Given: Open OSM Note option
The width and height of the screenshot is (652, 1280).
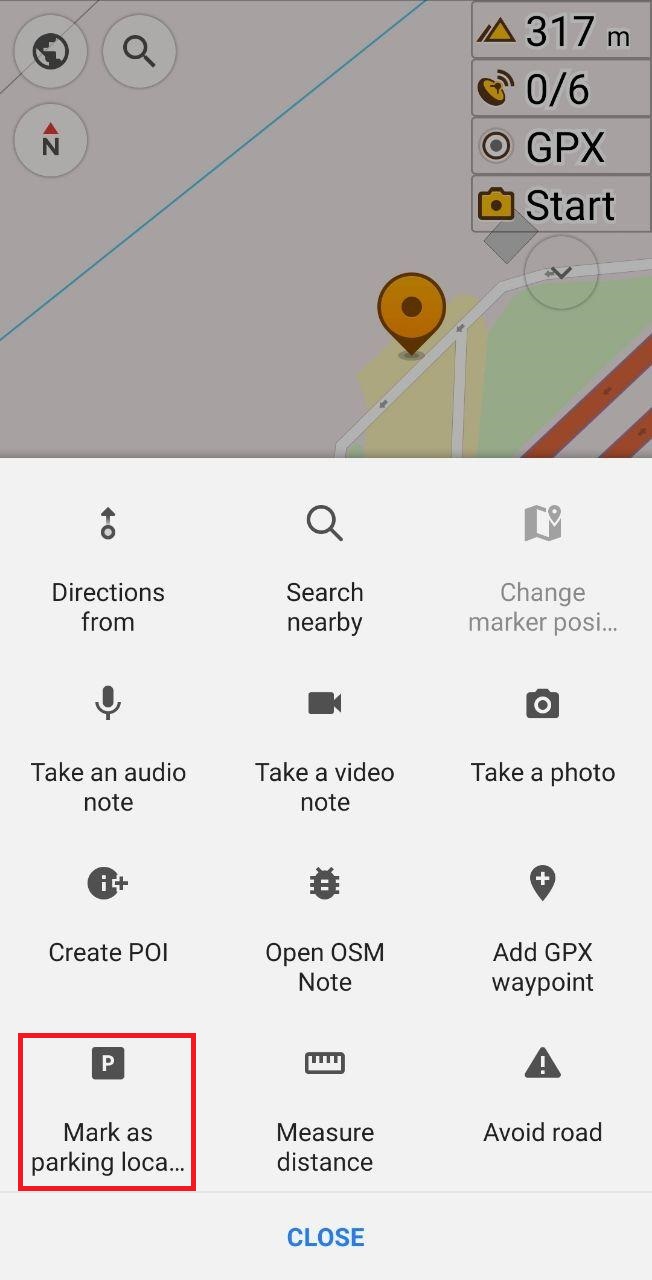Looking at the screenshot, I should (325, 930).
